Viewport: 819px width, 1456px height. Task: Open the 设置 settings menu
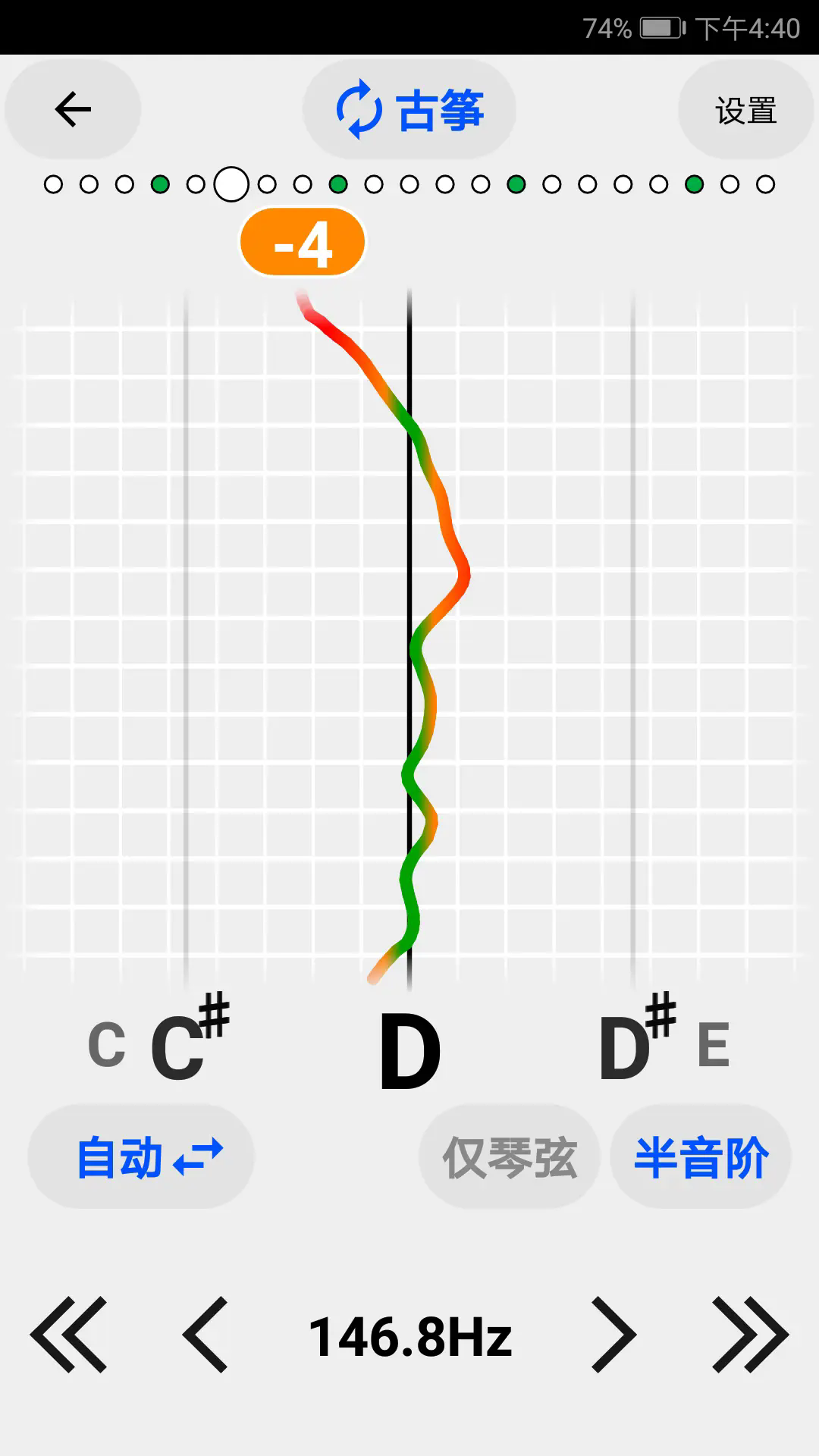point(745,108)
